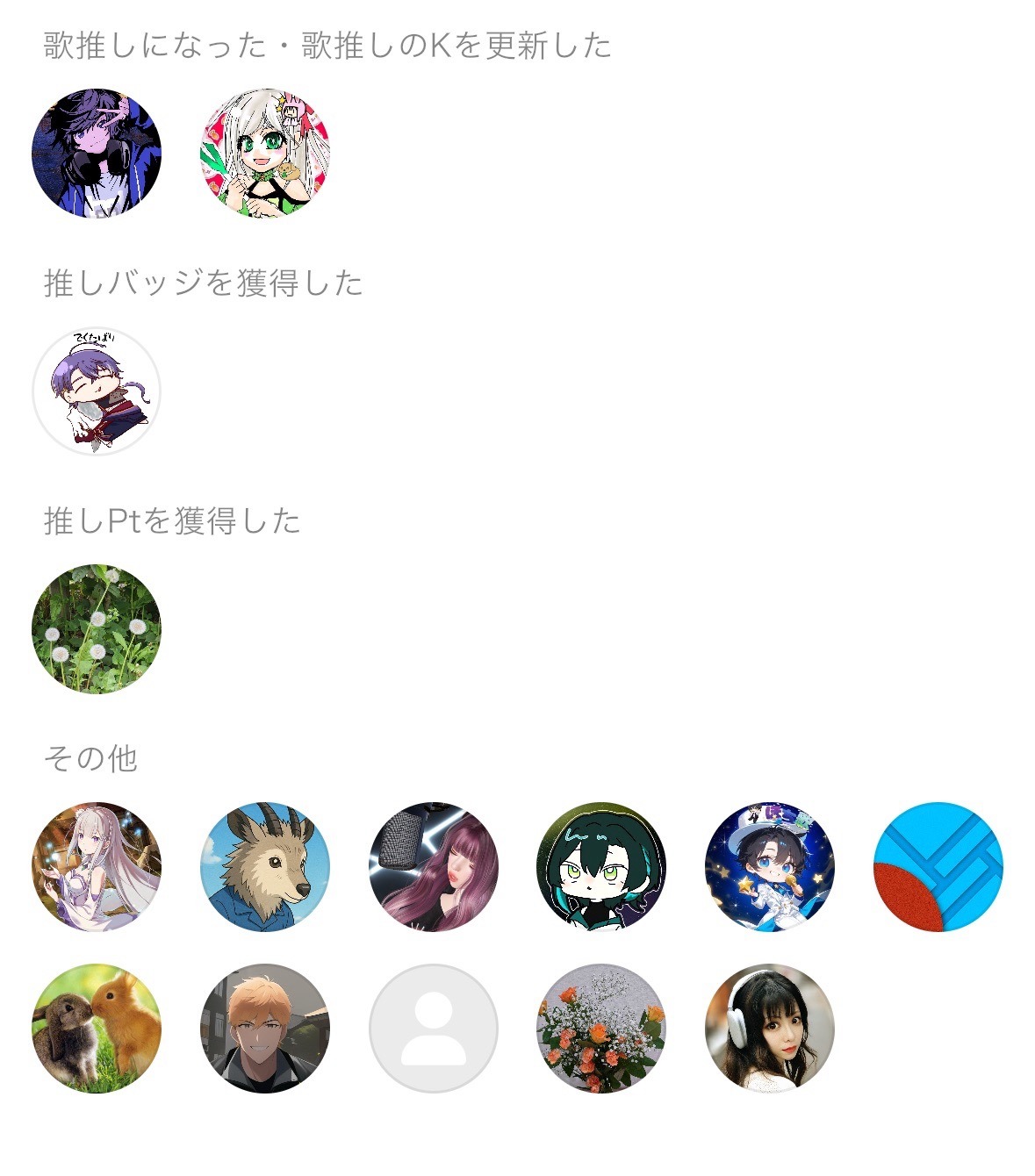
Task: Select the goat character avatar
Action: click(x=265, y=867)
